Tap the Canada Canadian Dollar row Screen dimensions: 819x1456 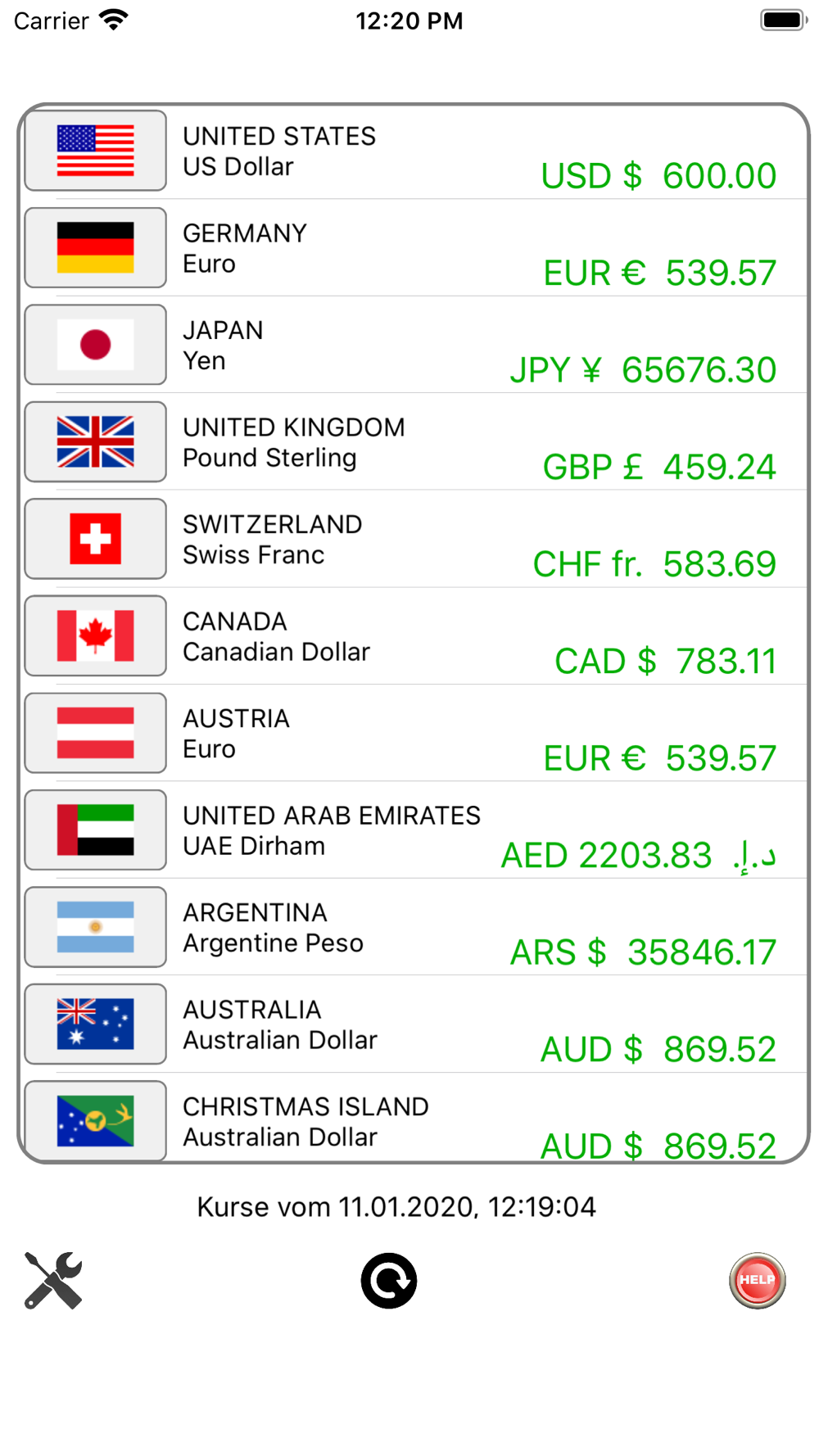414,636
